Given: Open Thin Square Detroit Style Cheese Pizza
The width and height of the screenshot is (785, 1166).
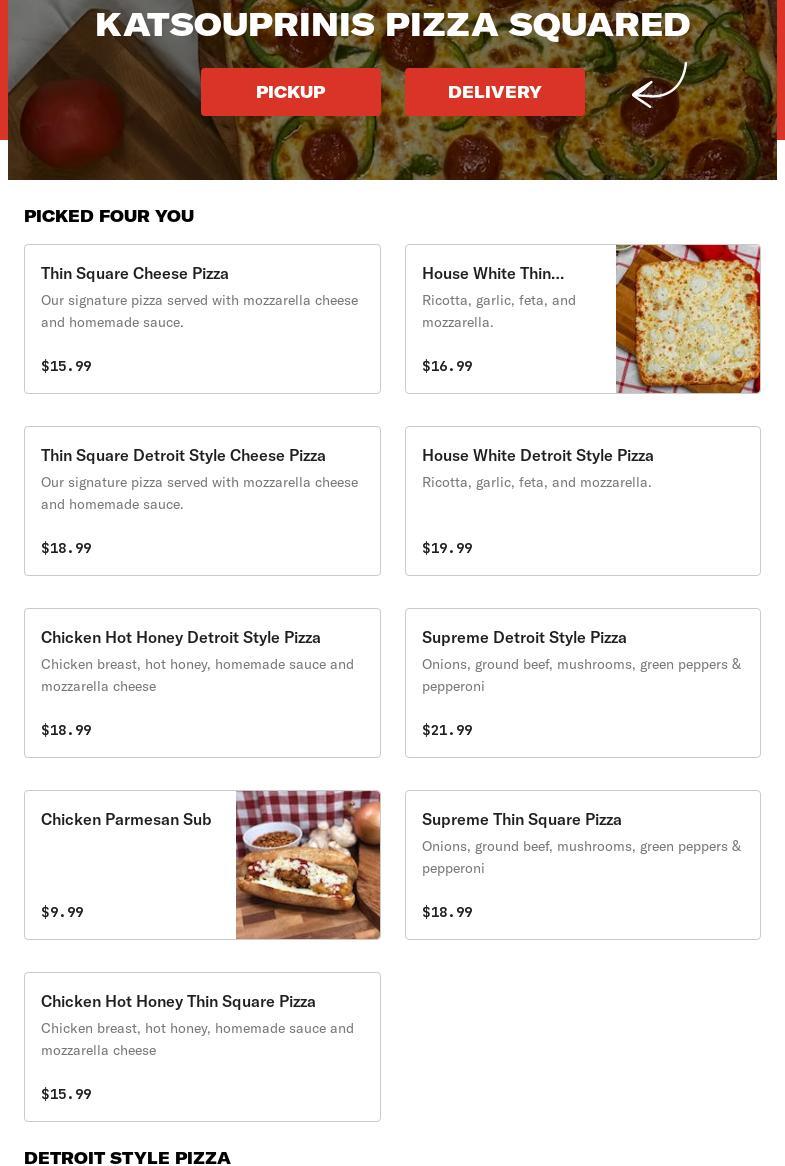Looking at the screenshot, I should point(202,501).
